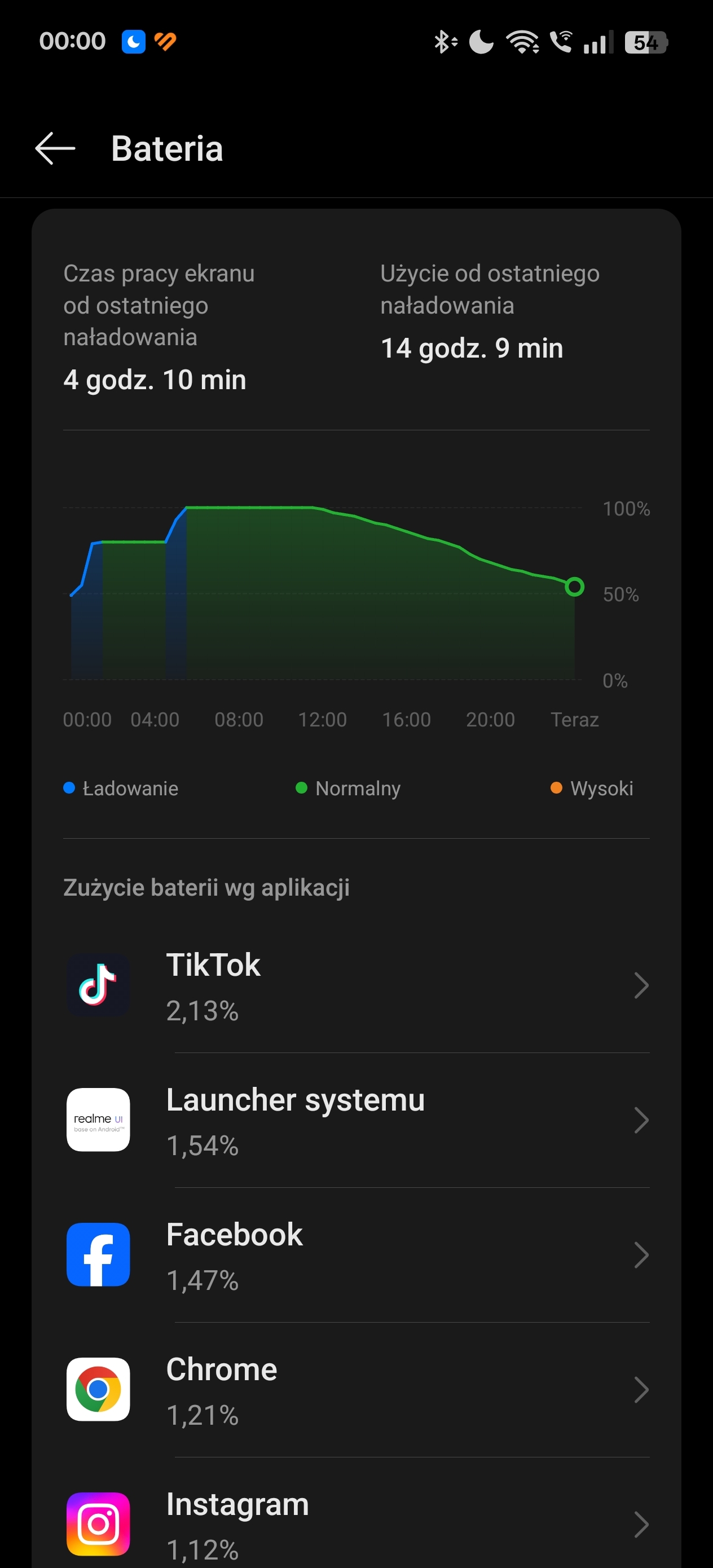Go back from the Bateria screen
The width and height of the screenshot is (713, 1568).
pyautogui.click(x=55, y=148)
